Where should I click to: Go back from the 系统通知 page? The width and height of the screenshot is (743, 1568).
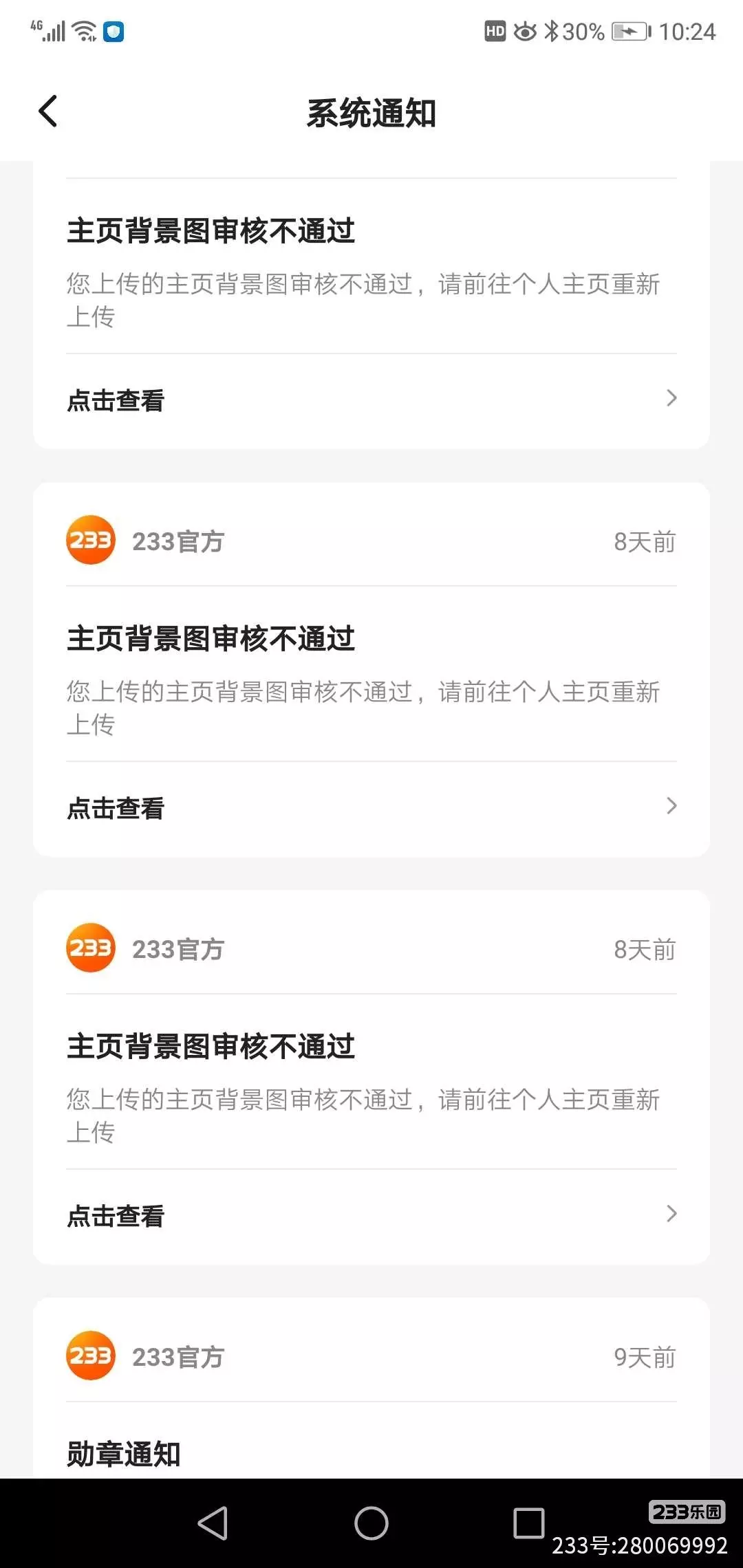[x=47, y=111]
